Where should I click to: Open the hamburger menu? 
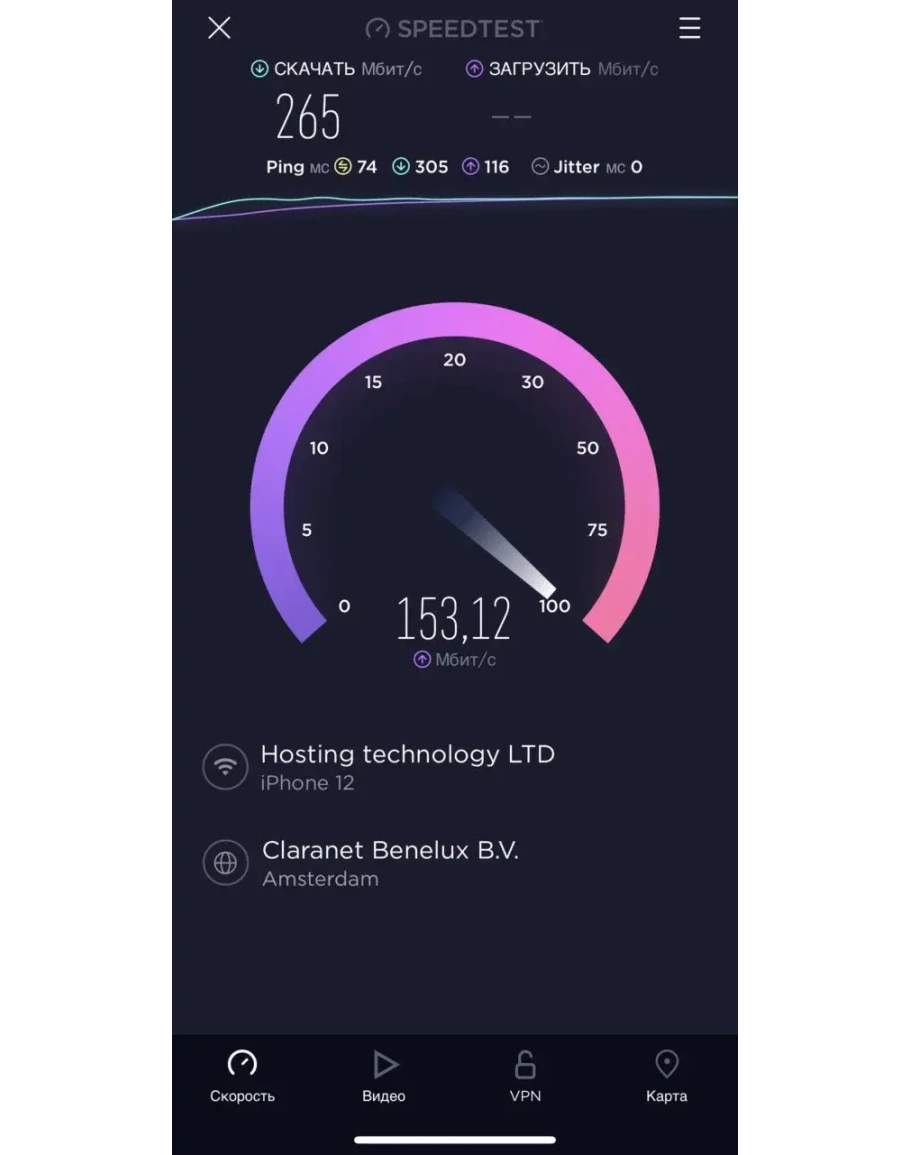[690, 28]
